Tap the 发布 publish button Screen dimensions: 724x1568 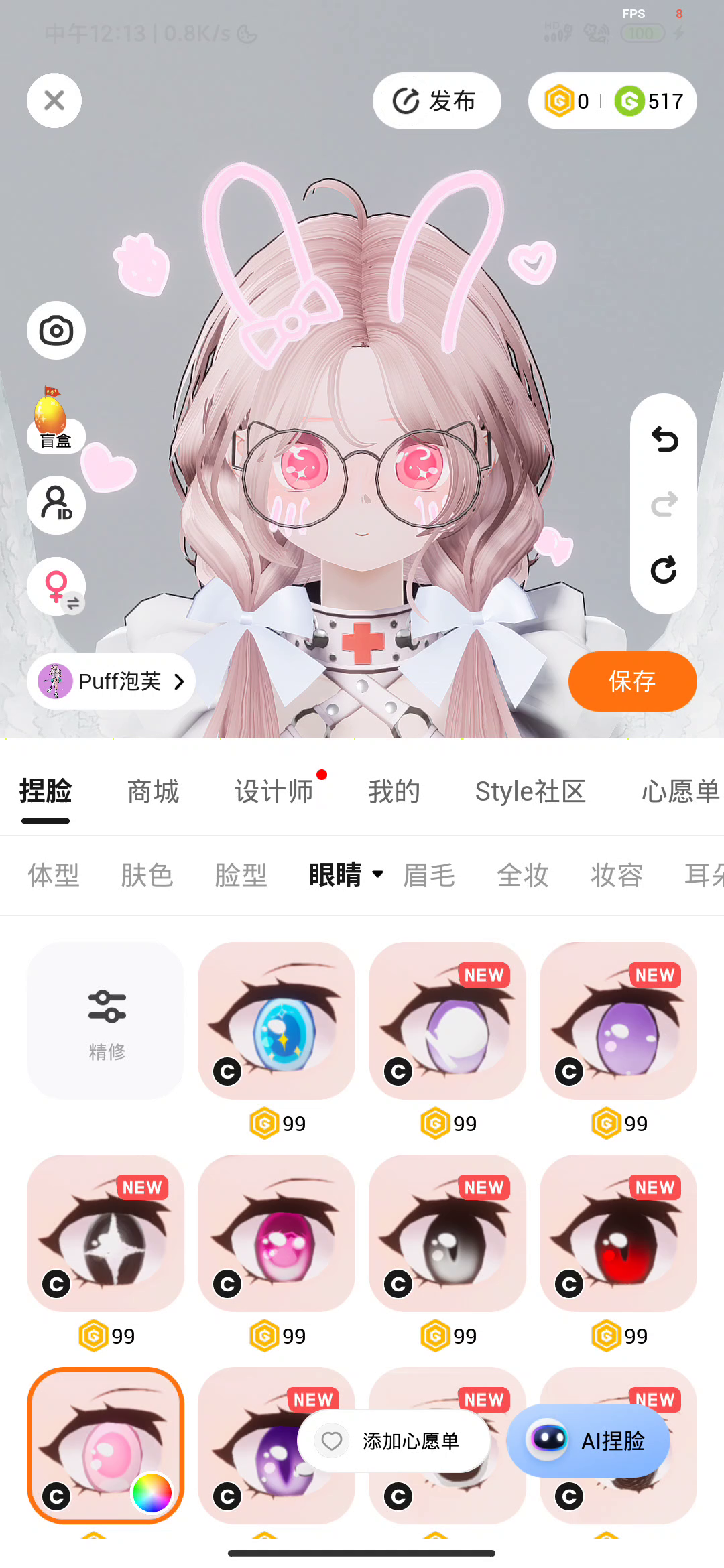pos(436,101)
